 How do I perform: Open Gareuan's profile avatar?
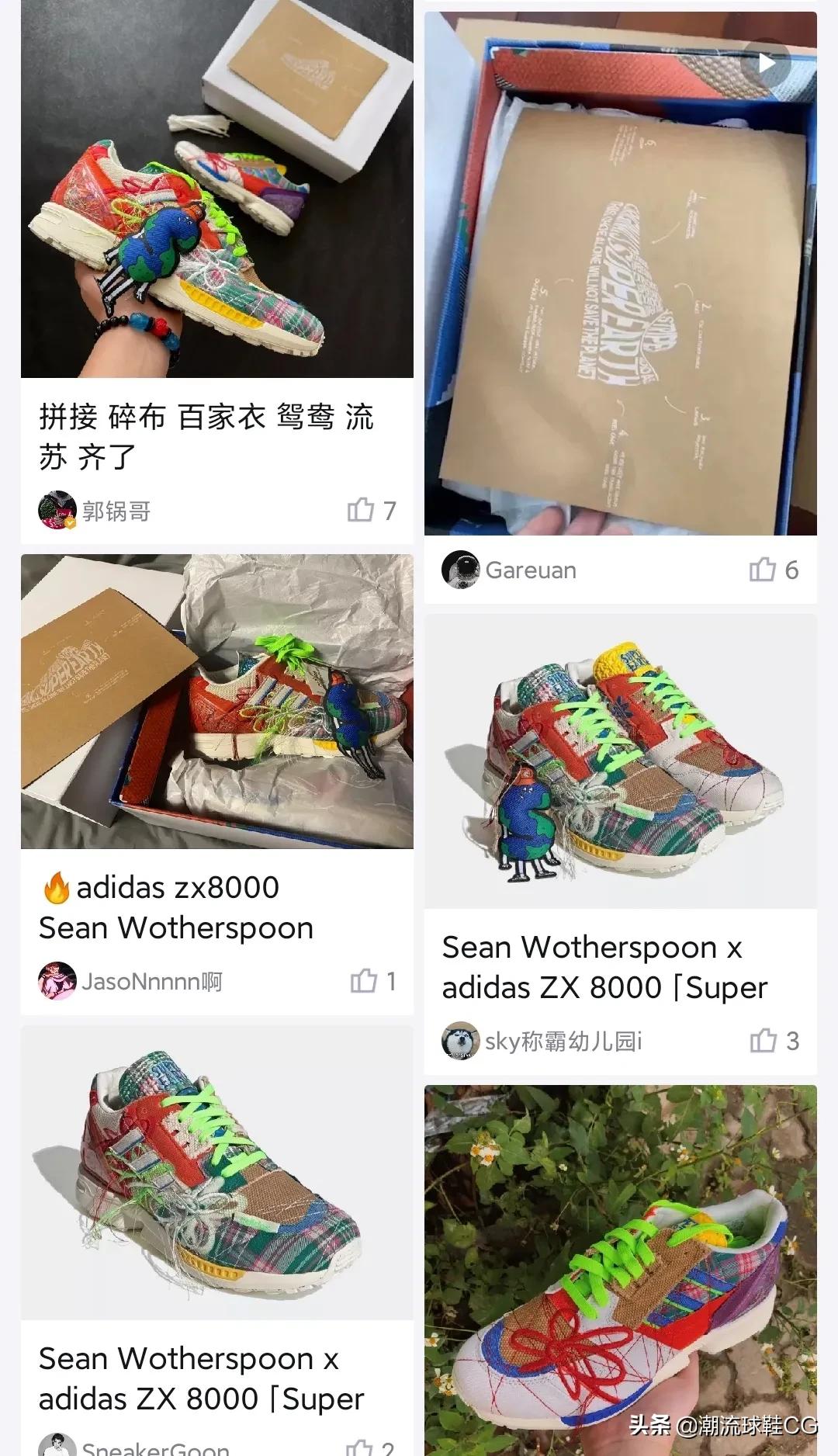point(462,570)
